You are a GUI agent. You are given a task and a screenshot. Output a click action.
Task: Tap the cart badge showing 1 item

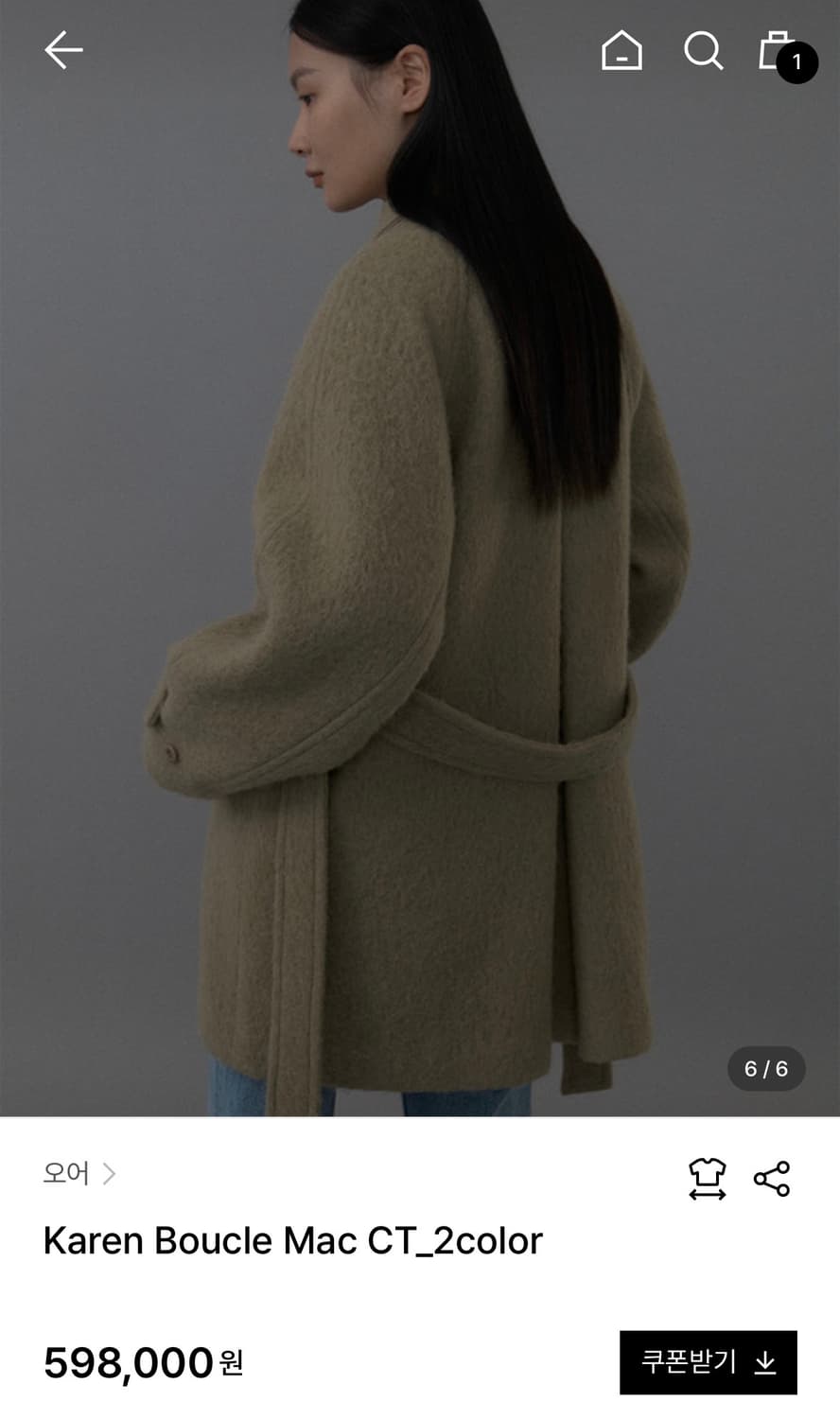coord(797,64)
